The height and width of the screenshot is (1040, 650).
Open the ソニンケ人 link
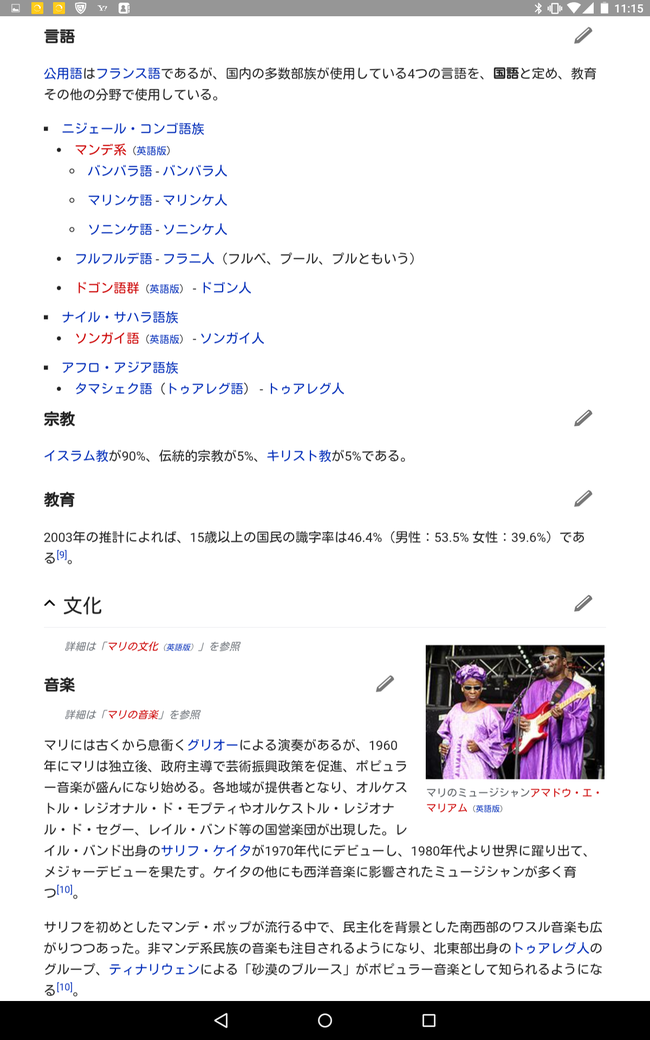195,229
